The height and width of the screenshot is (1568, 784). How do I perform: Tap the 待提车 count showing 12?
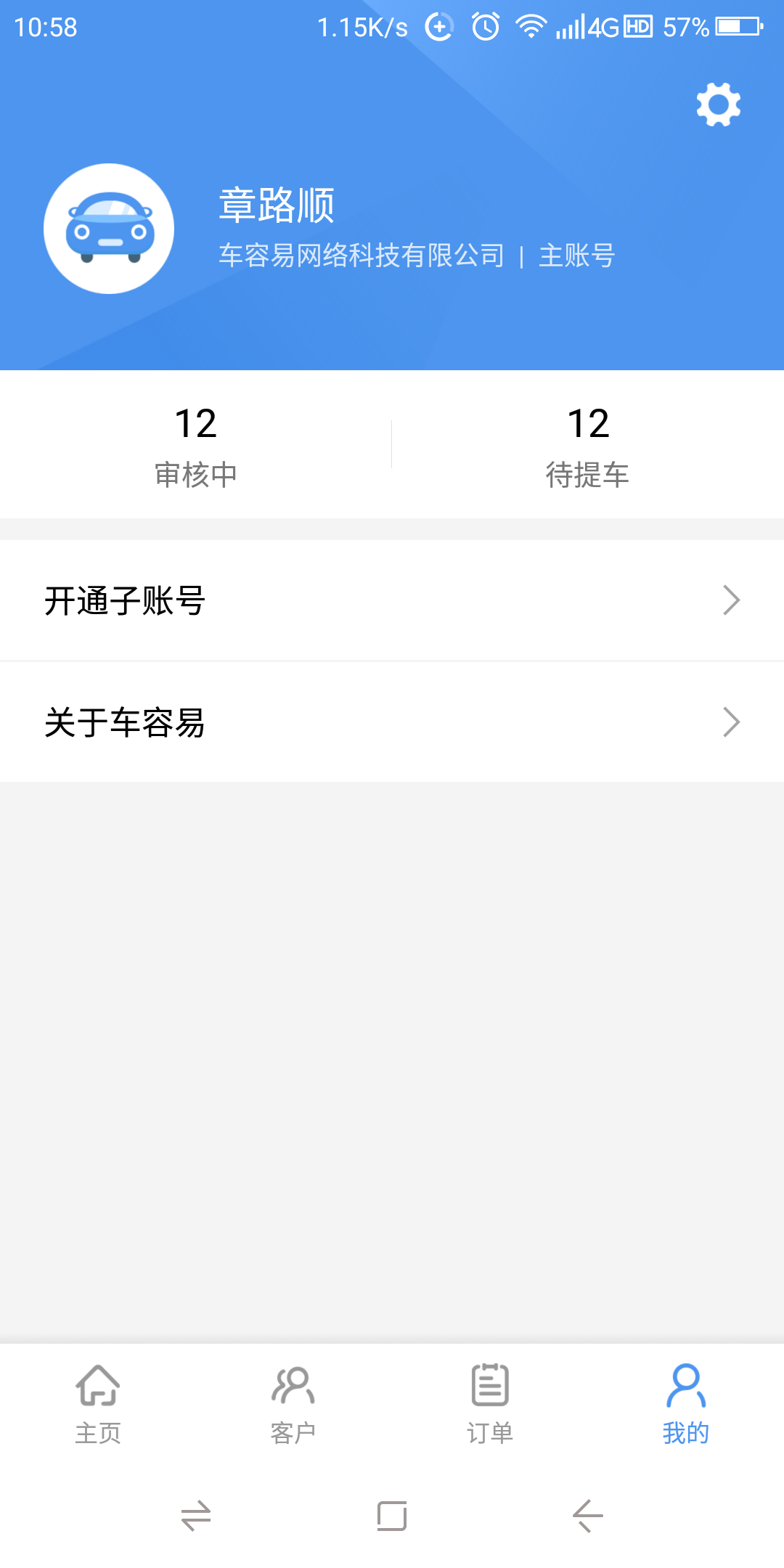pyautogui.click(x=588, y=443)
